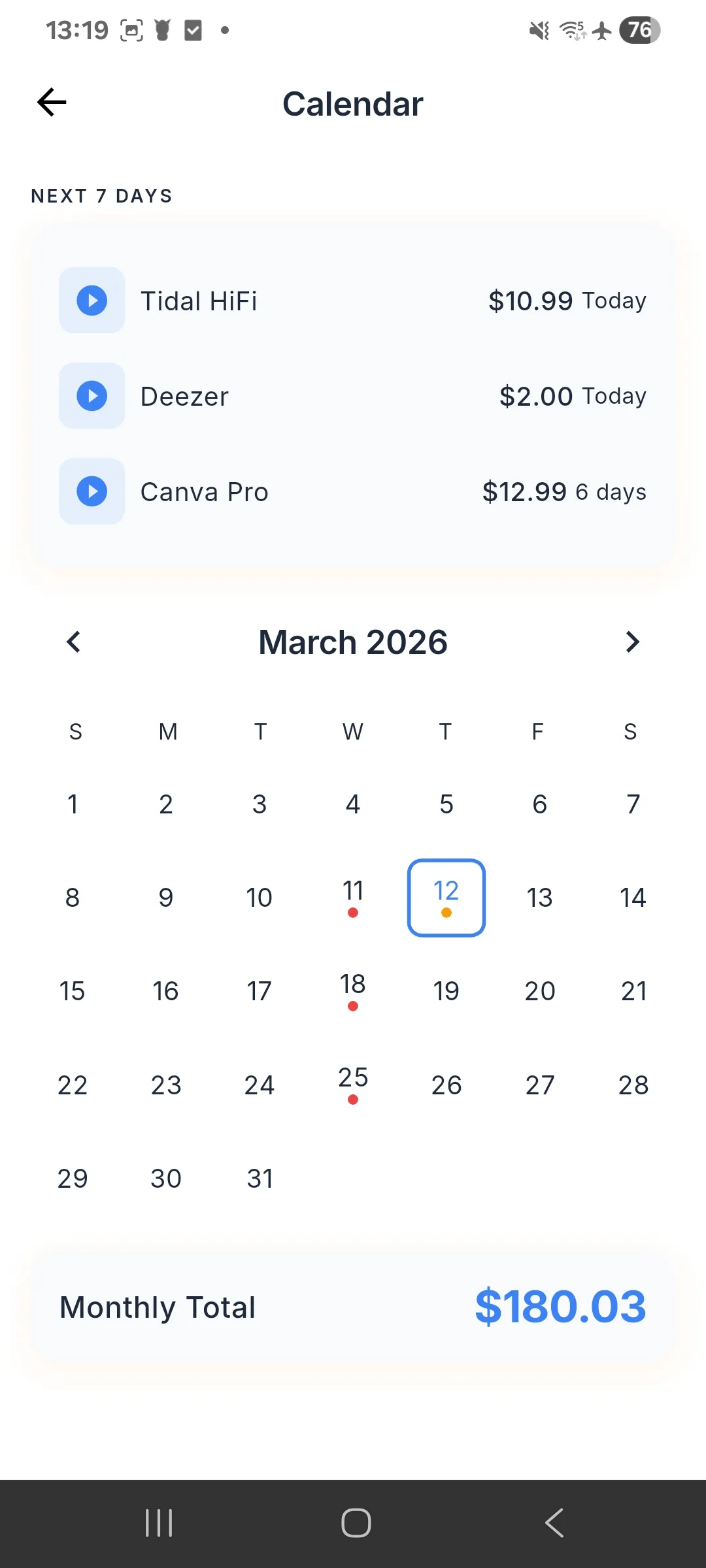This screenshot has height=1568, width=706.
Task: Tap the screenshot icon in status bar
Action: pyautogui.click(x=131, y=29)
